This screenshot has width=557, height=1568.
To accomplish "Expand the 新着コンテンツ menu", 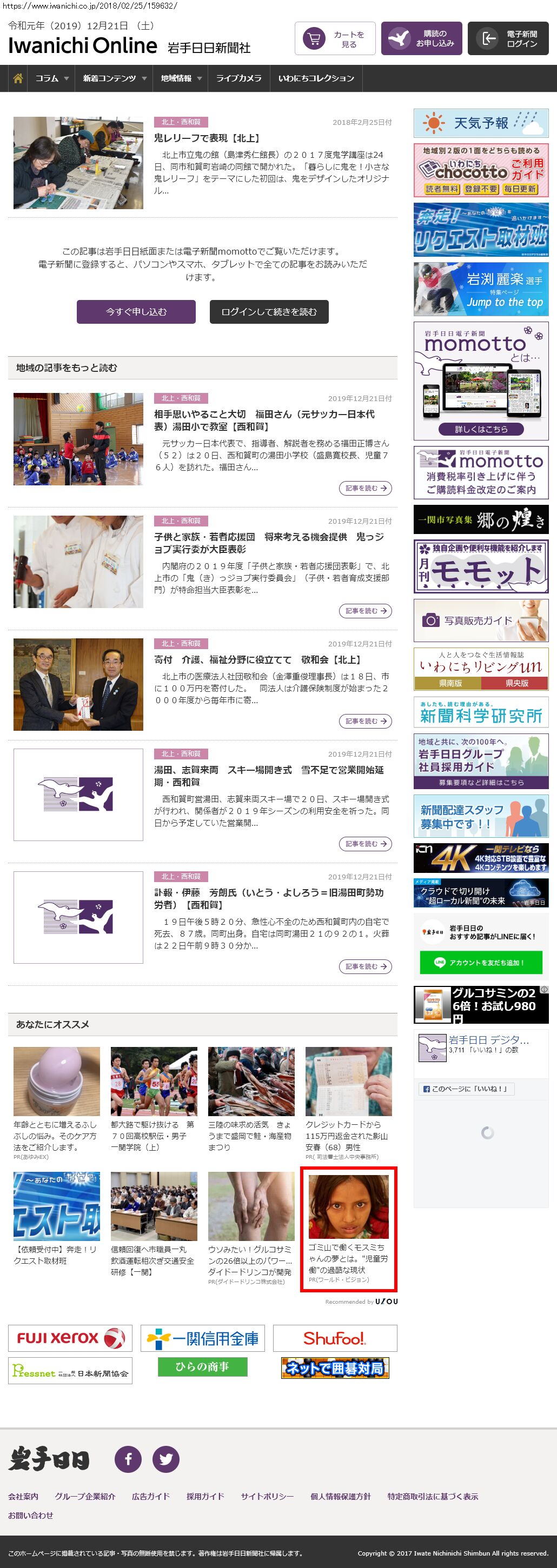I will pyautogui.click(x=114, y=78).
